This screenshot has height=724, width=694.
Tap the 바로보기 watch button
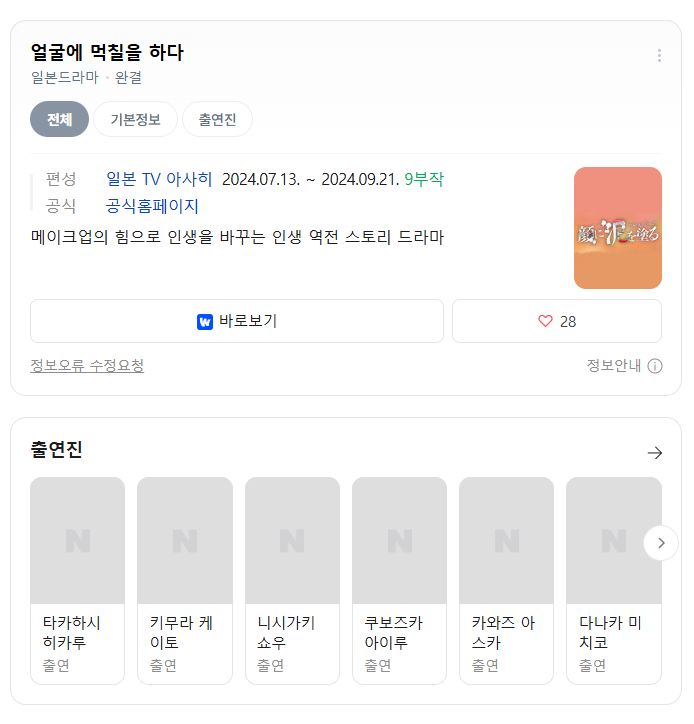pos(237,321)
